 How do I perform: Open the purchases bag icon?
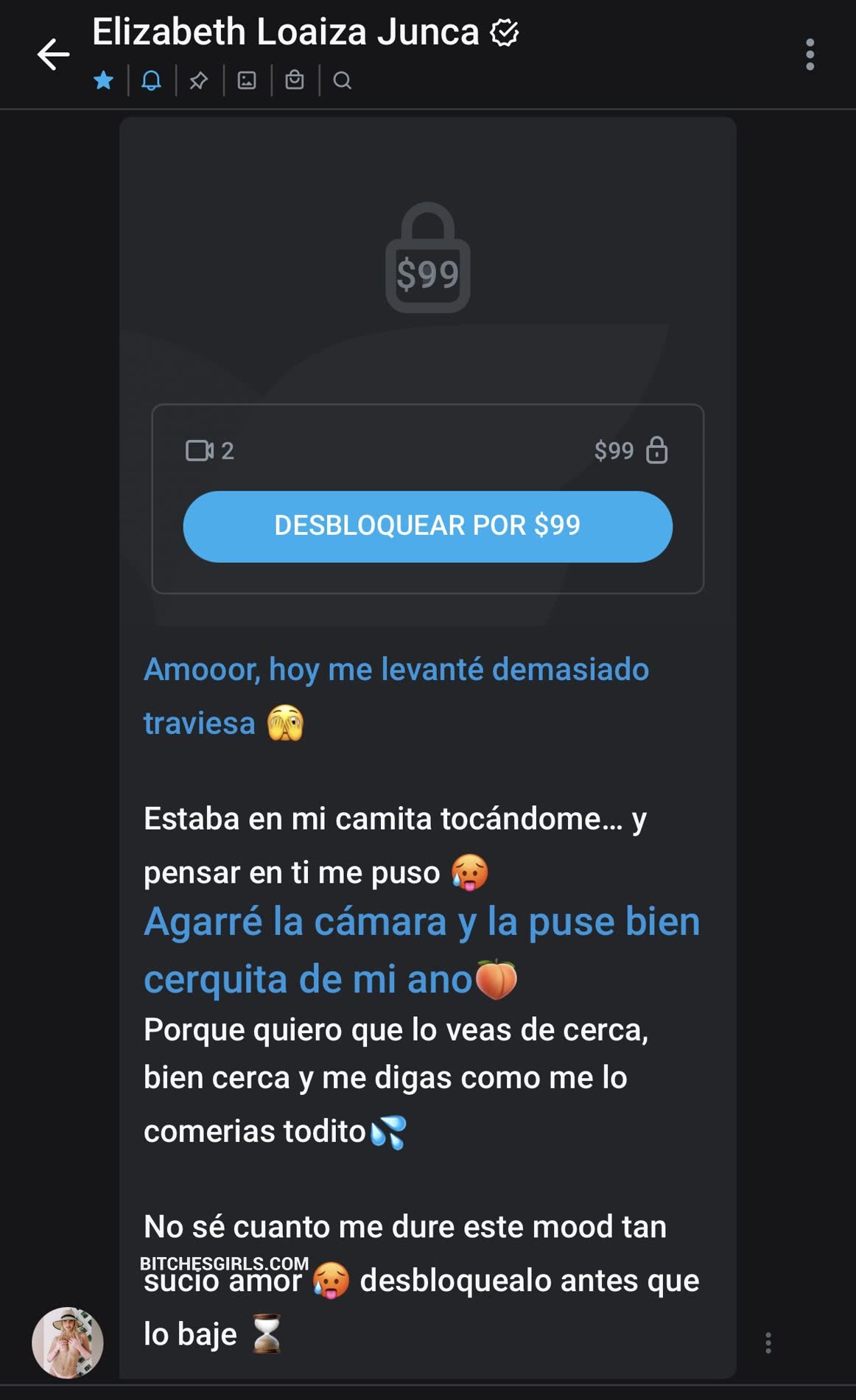pyautogui.click(x=295, y=80)
